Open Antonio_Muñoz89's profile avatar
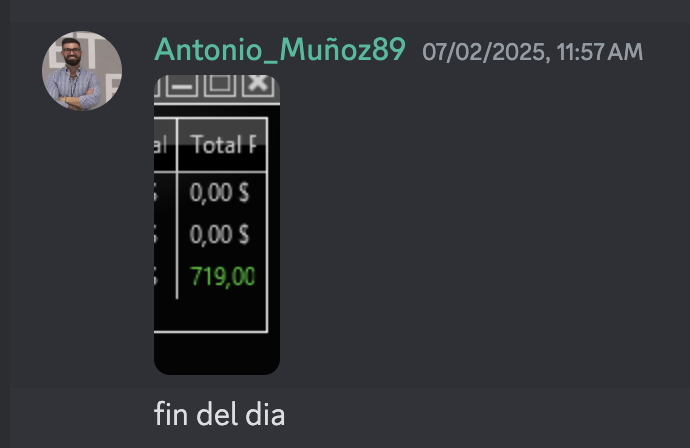This screenshot has width=690, height=448. (82, 71)
